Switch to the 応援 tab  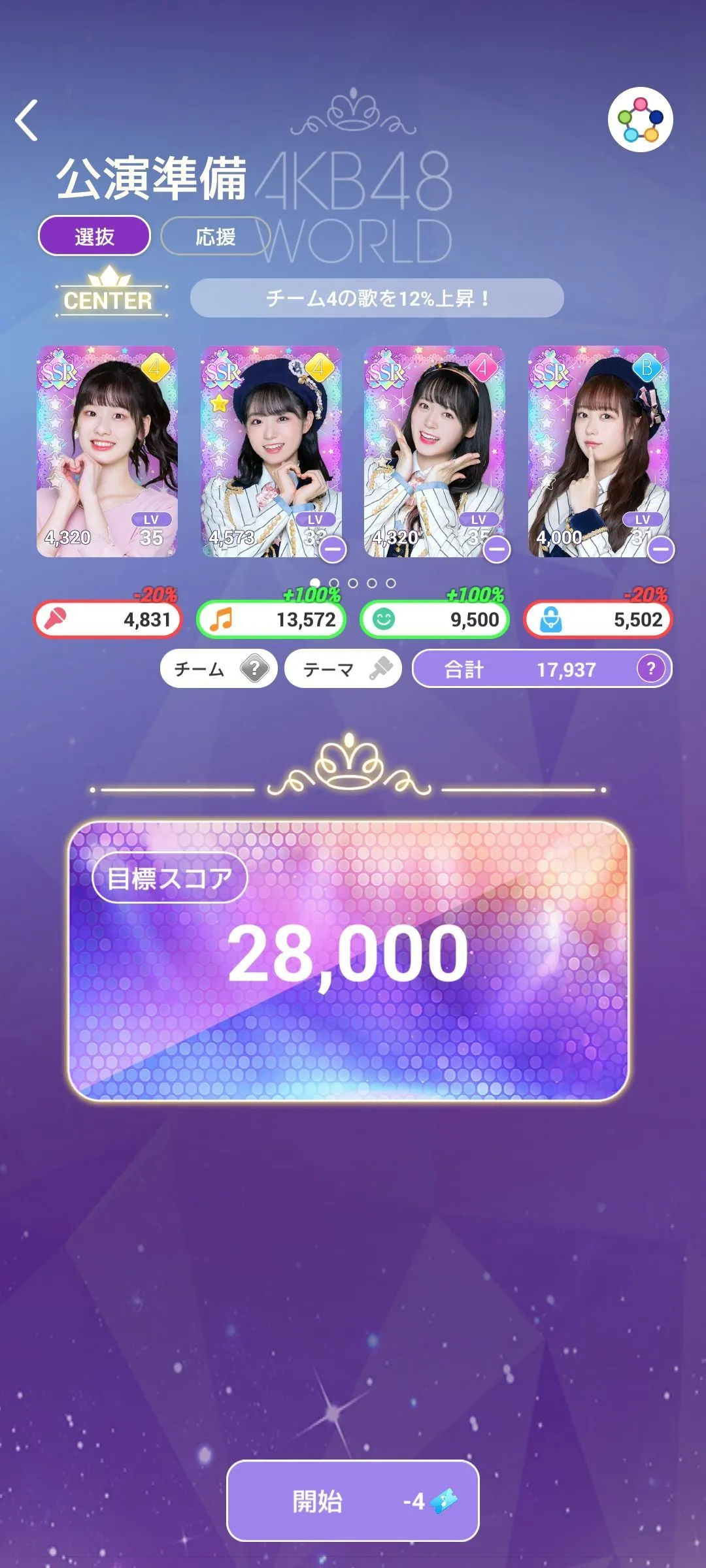215,236
